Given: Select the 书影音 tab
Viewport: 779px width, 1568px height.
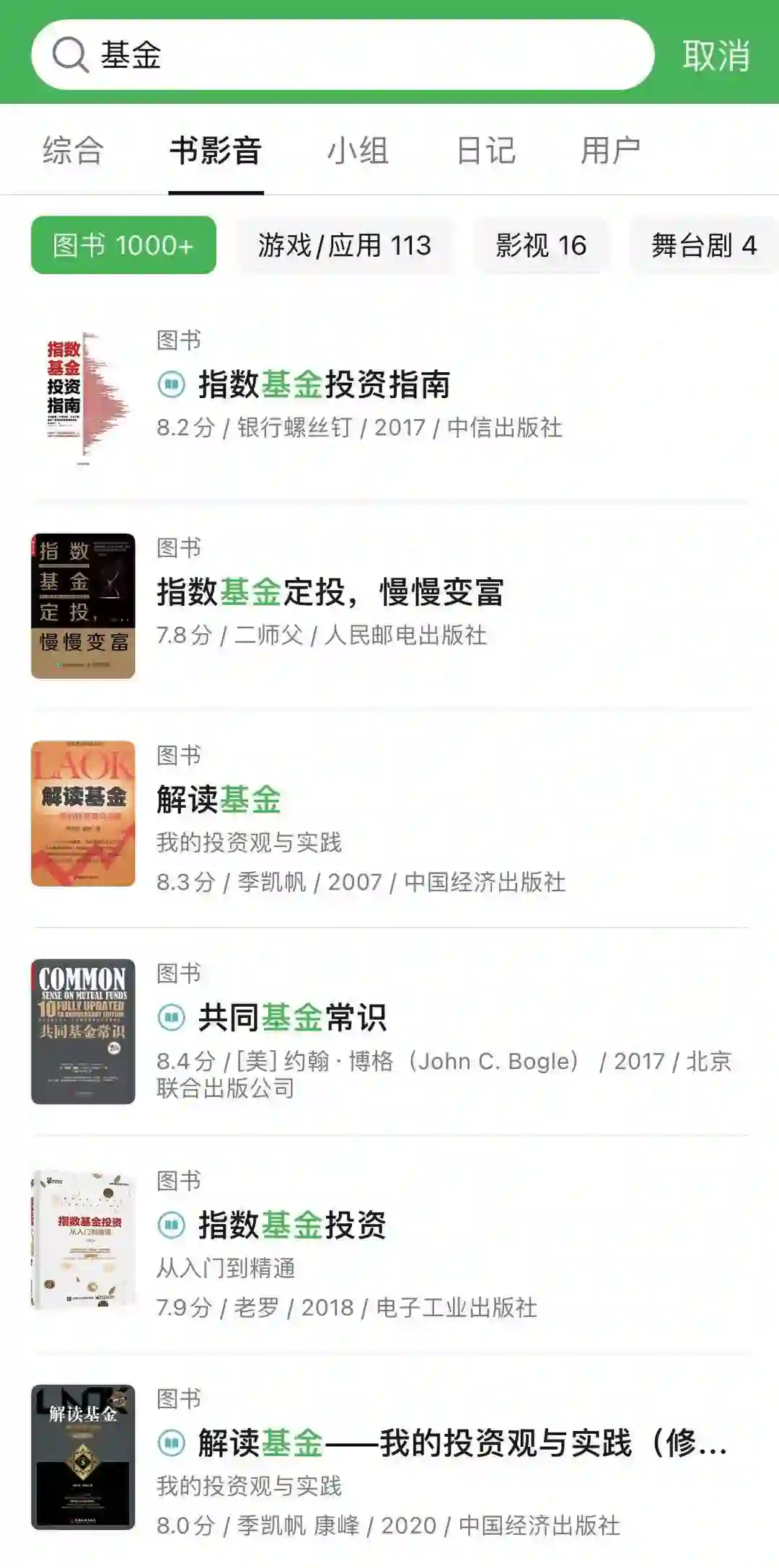Looking at the screenshot, I should 216,151.
